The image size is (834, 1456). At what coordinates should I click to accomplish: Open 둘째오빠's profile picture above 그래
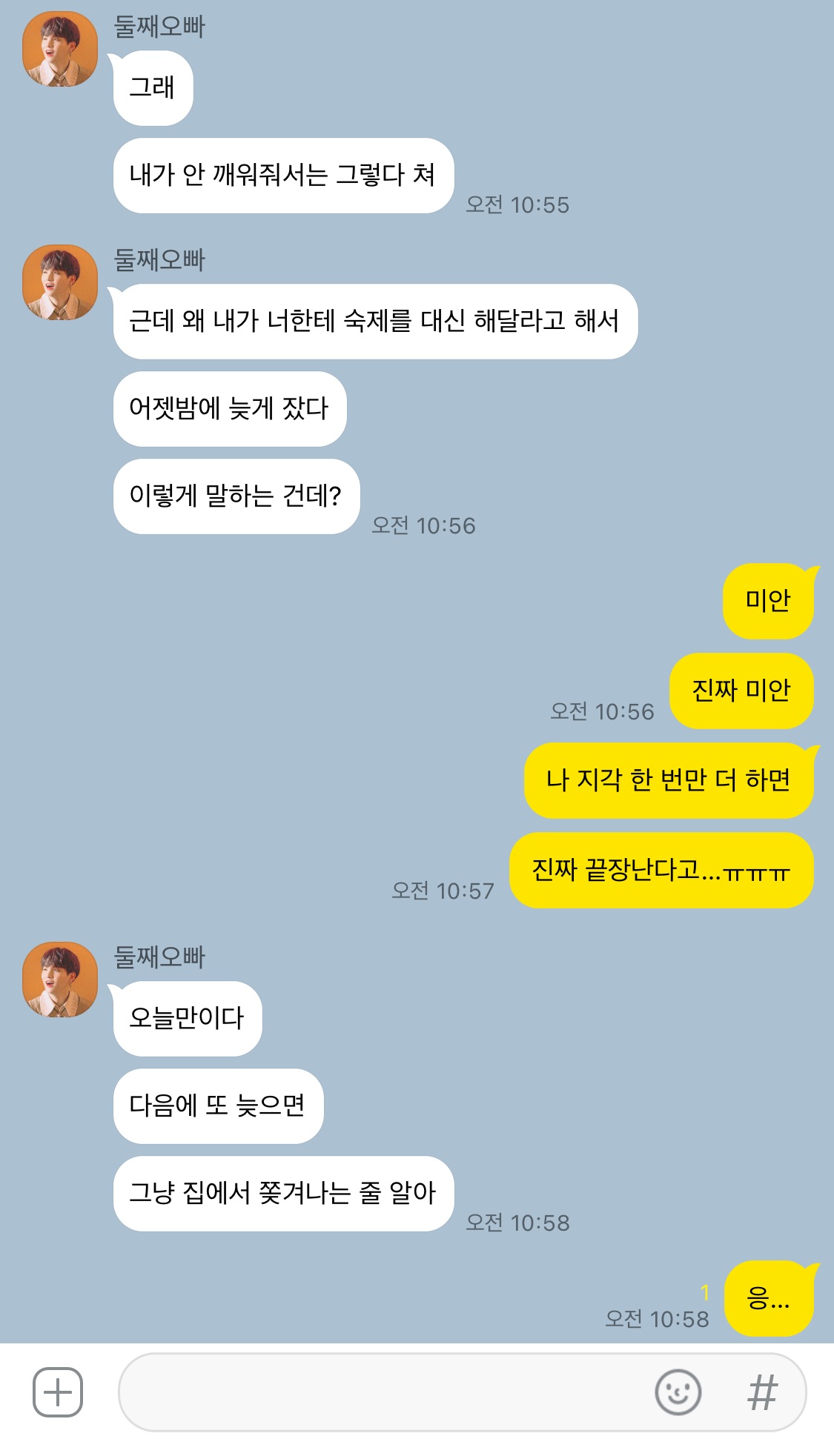[x=60, y=49]
